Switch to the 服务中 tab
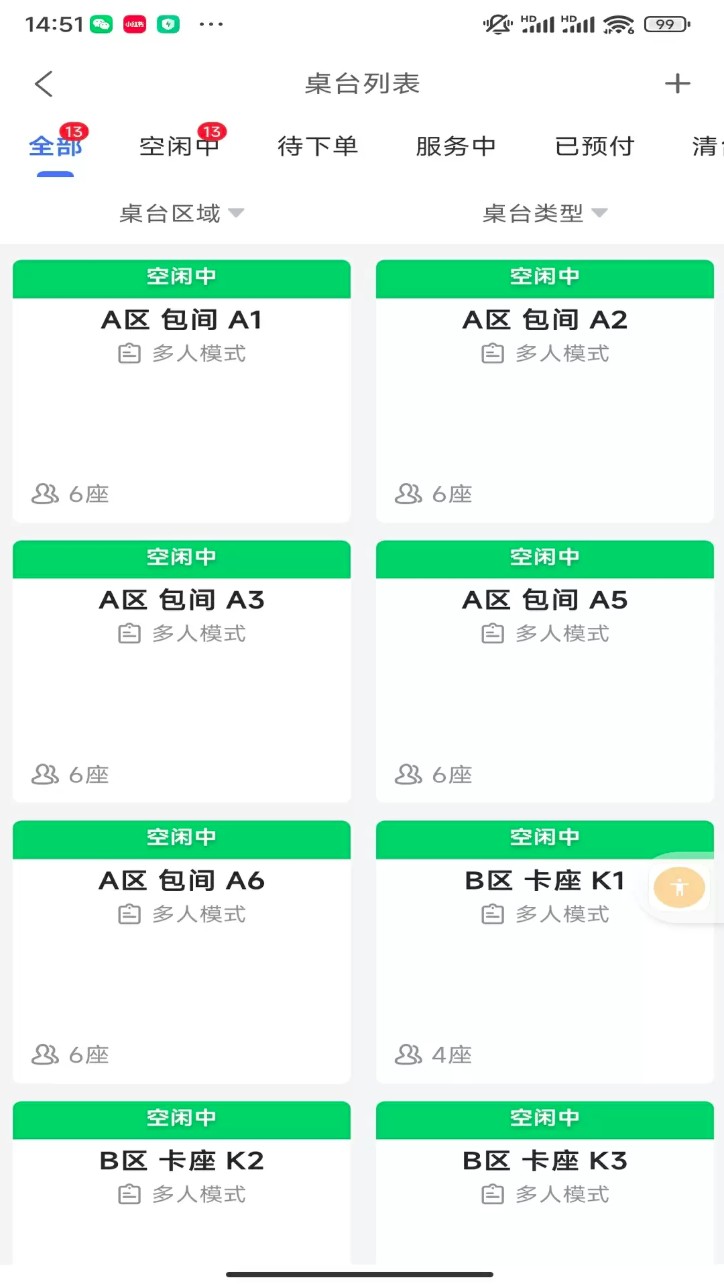Viewport: 724px width, 1287px height. [x=455, y=145]
